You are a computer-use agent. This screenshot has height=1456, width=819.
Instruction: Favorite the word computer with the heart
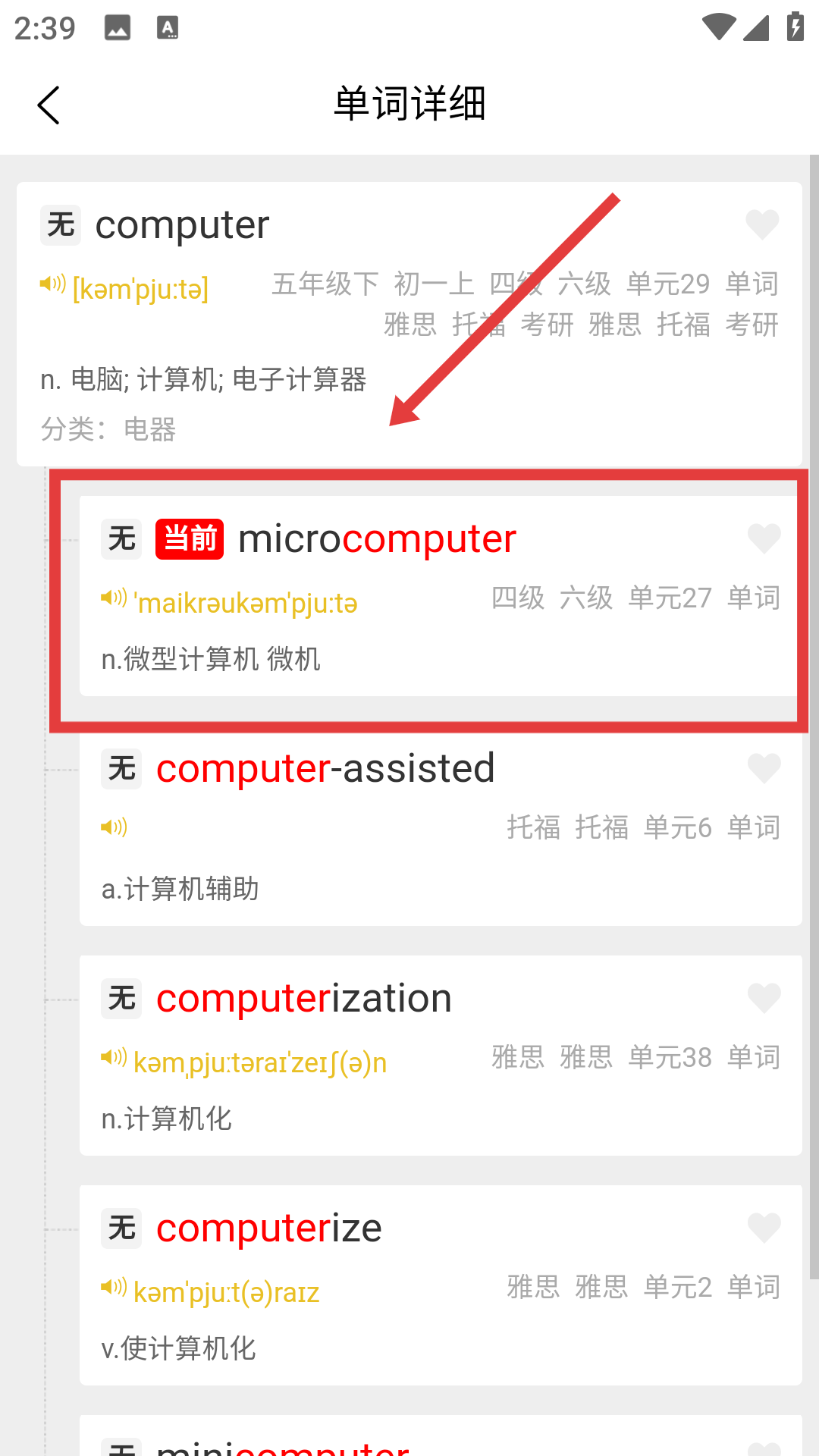pyautogui.click(x=762, y=224)
